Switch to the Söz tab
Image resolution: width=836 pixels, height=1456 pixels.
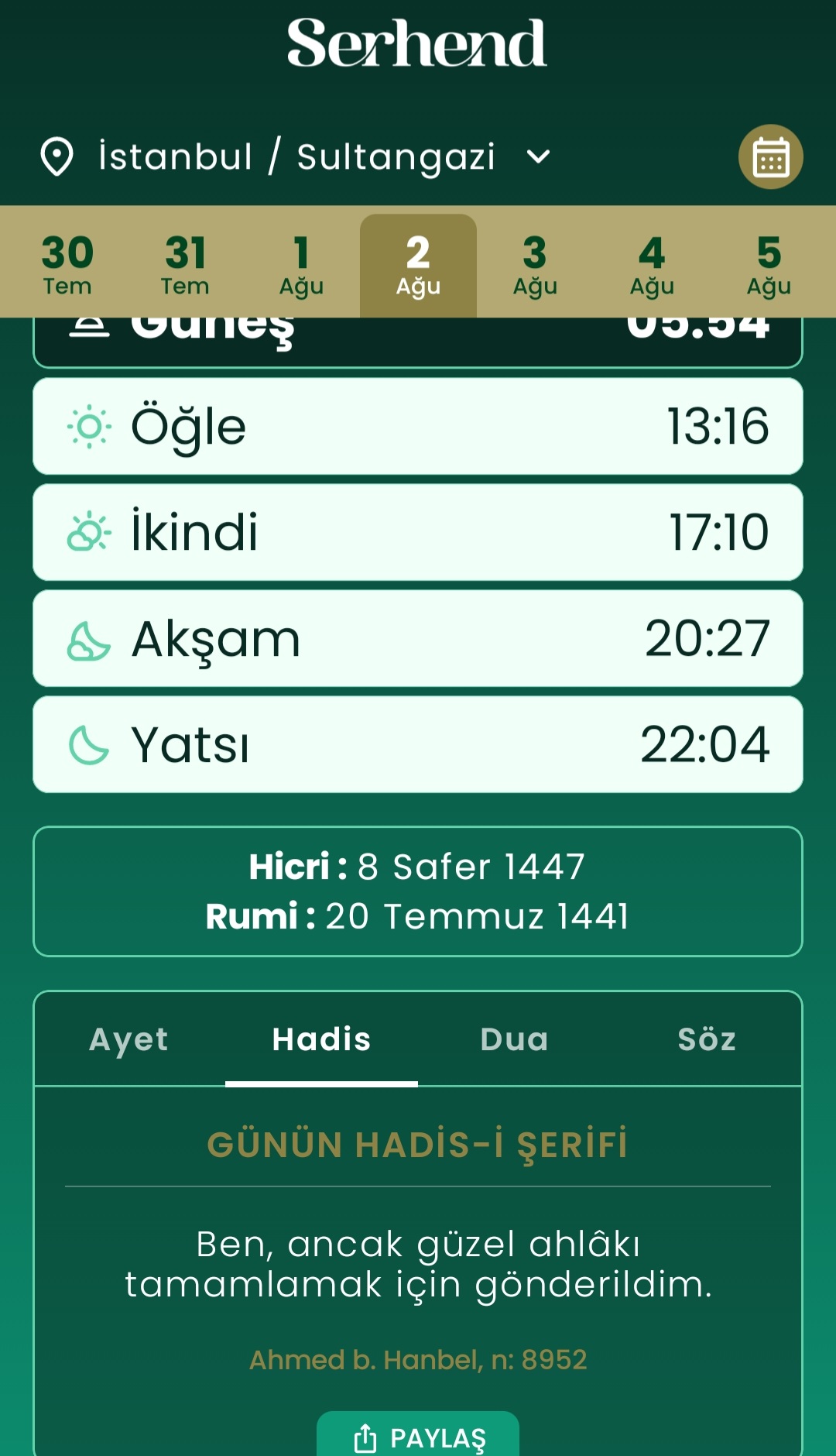[x=706, y=1039]
